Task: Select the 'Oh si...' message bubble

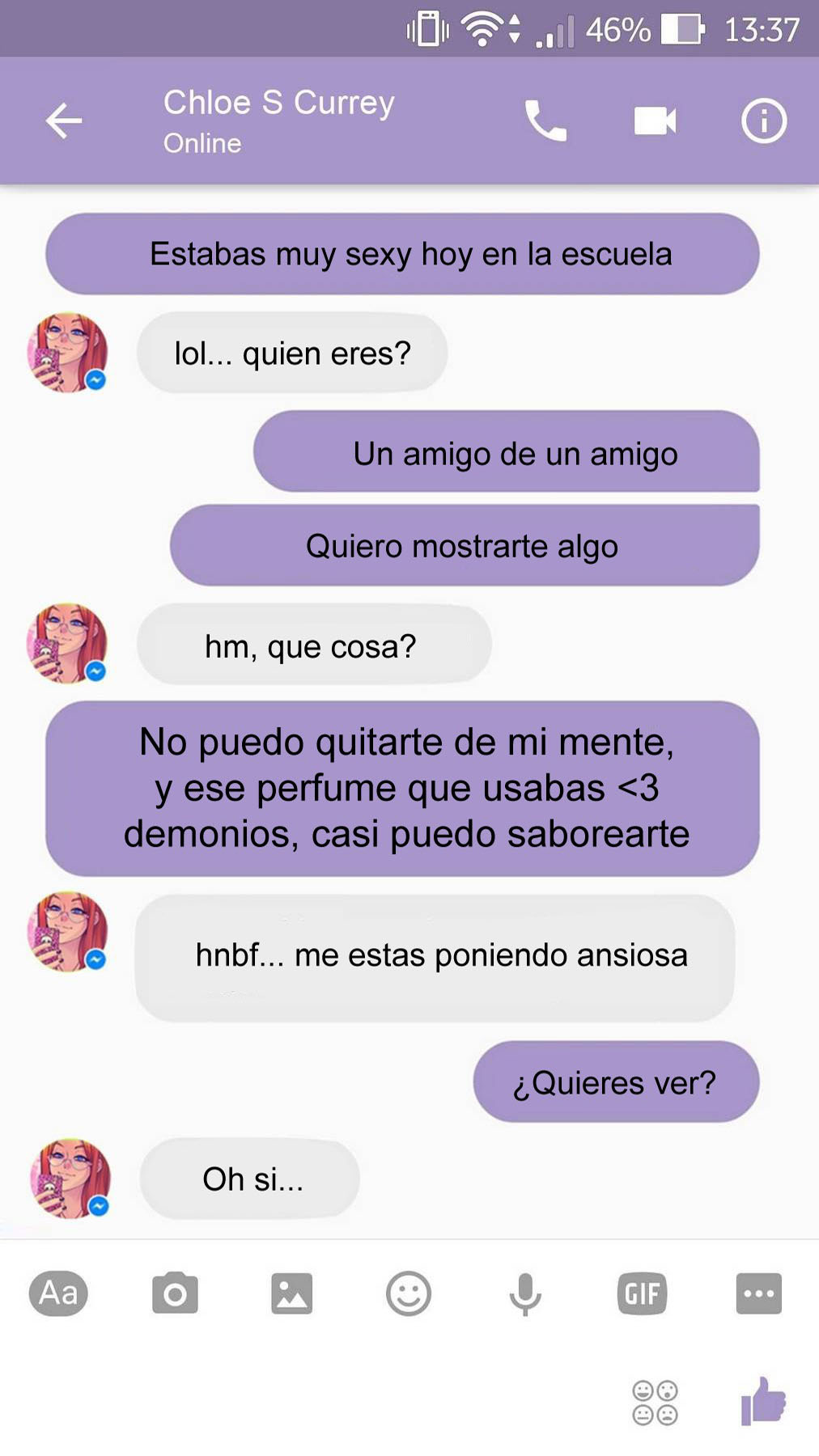Action: tap(249, 1179)
